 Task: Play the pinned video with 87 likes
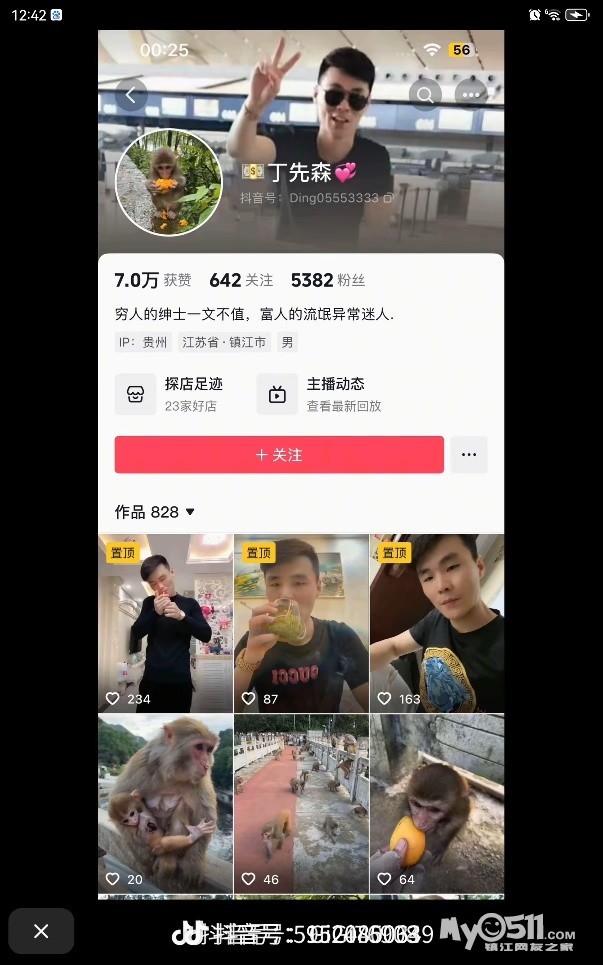(301, 623)
